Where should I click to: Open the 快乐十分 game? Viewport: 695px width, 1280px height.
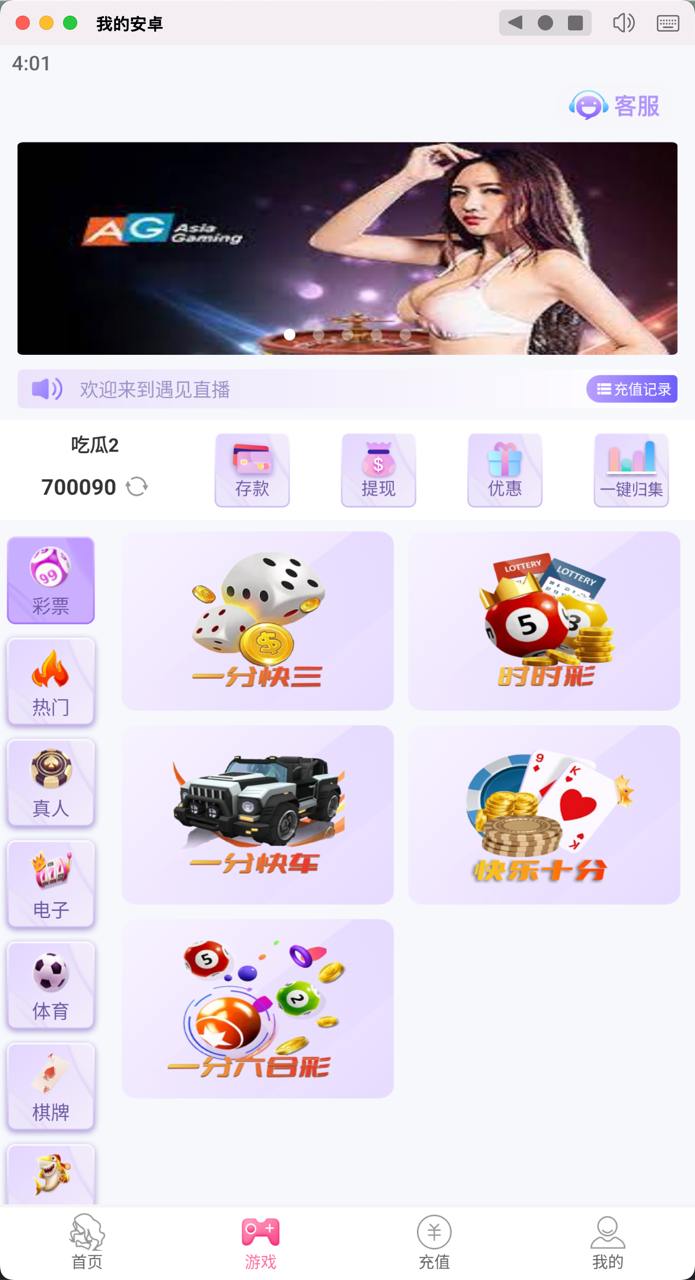pos(544,815)
